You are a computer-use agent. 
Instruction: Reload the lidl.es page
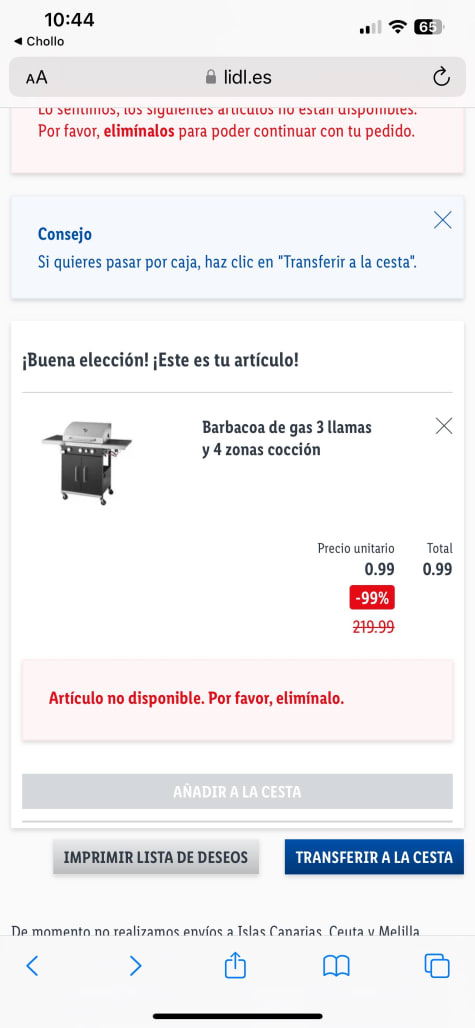442,77
